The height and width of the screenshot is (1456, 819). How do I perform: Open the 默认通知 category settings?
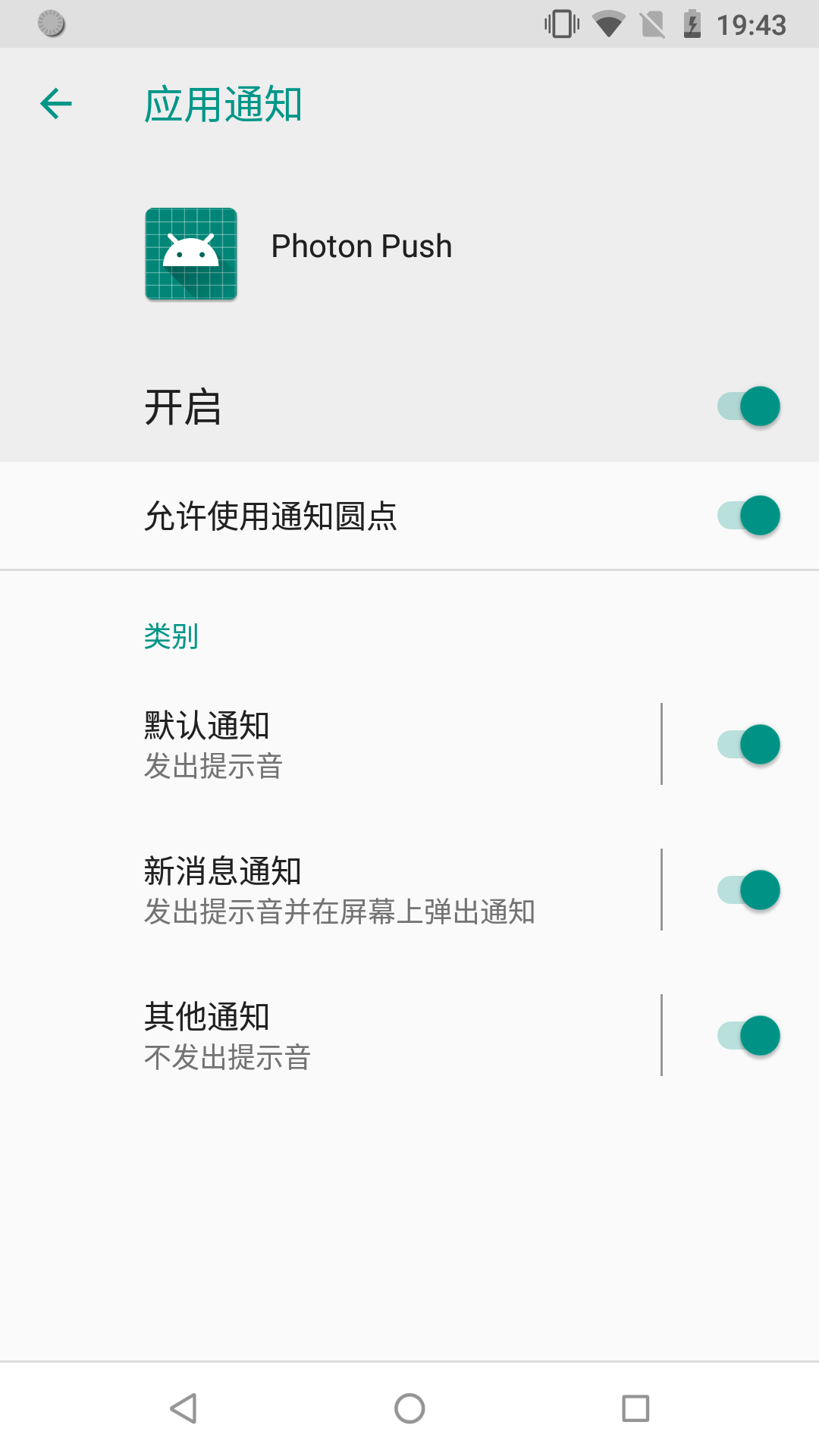(330, 744)
